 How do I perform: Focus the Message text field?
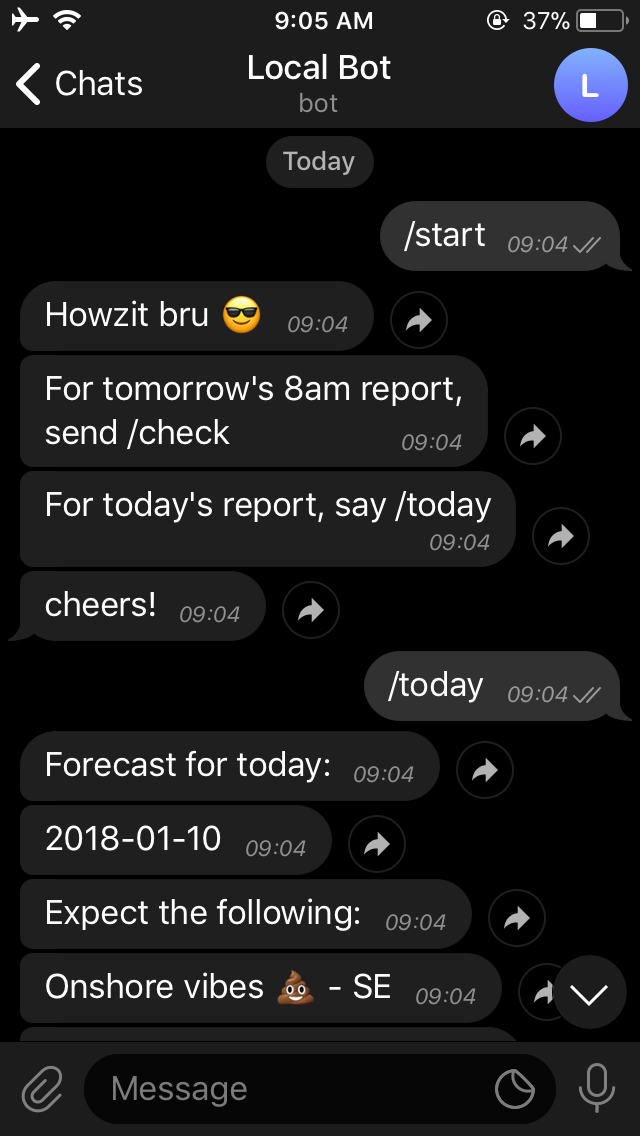[x=290, y=1088]
